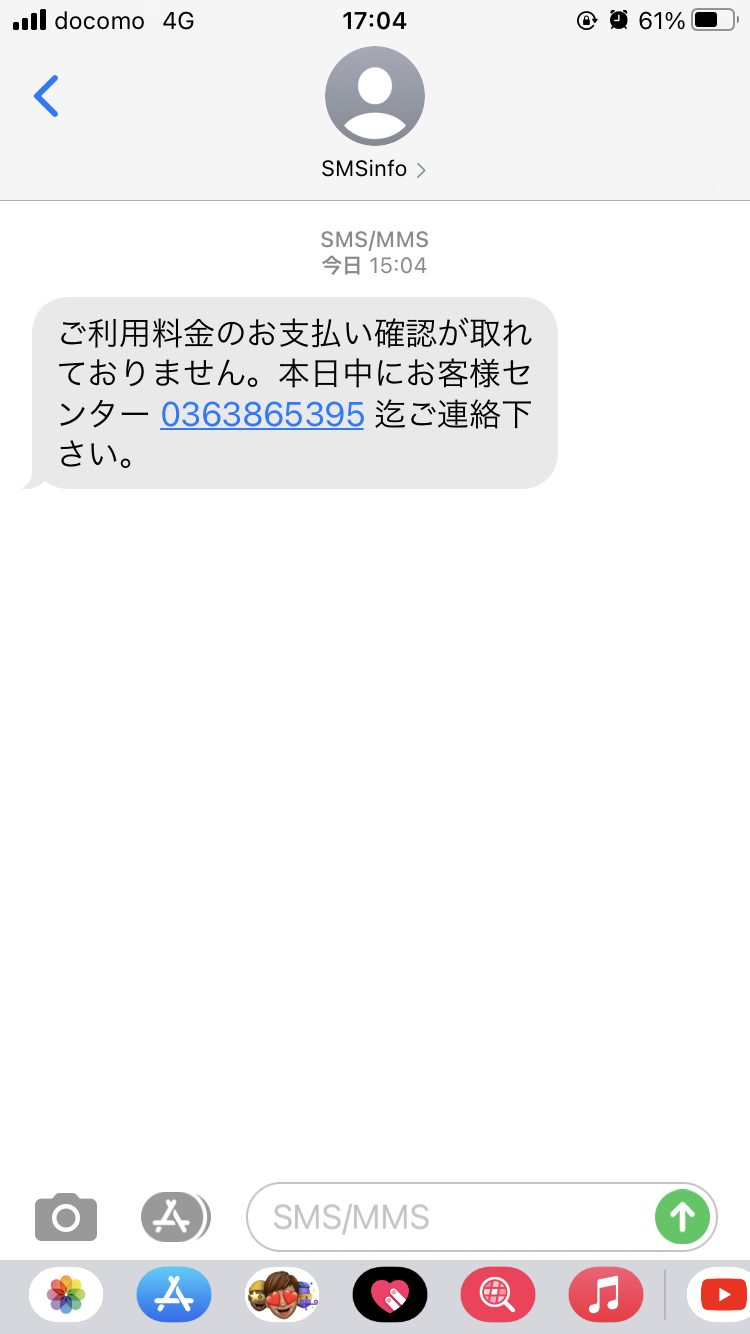Open the Photos app in the iMessage strip
750x1334 pixels.
pyautogui.click(x=66, y=1296)
